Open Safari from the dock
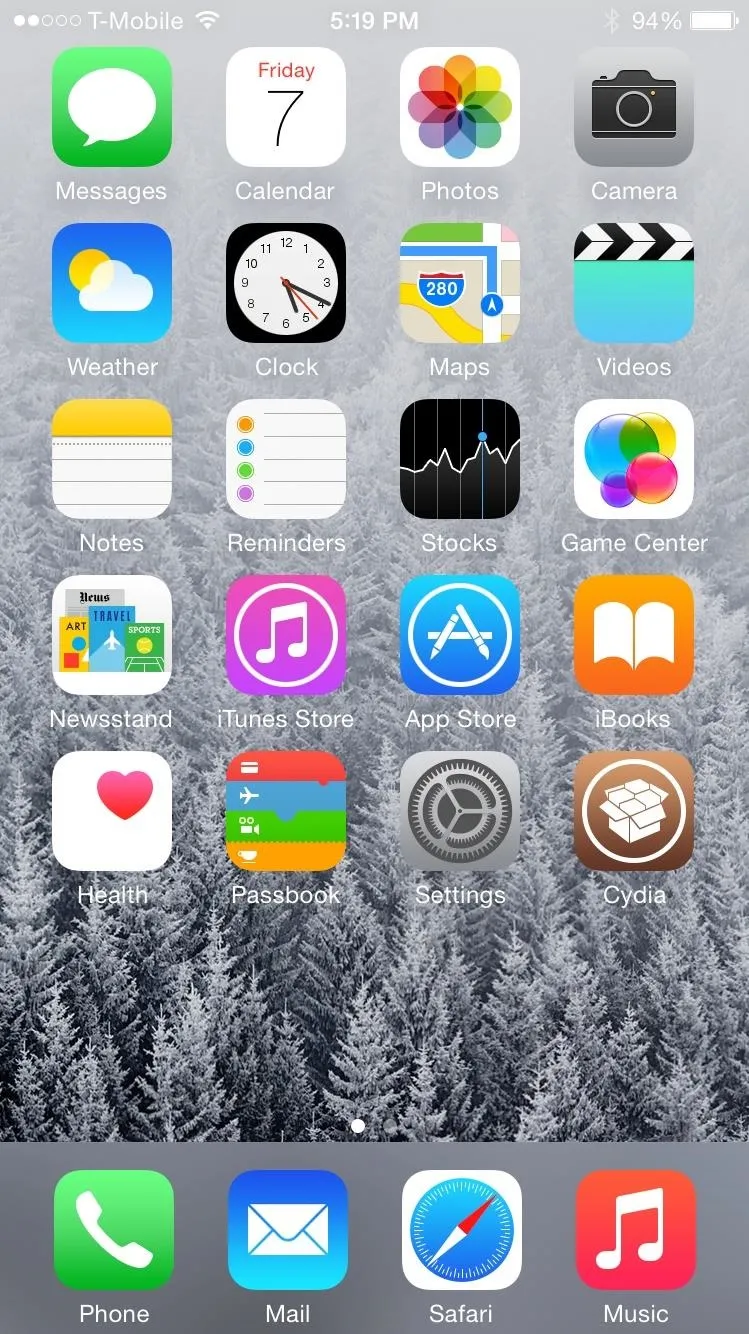Screen dimensions: 749x1334 point(462,1230)
